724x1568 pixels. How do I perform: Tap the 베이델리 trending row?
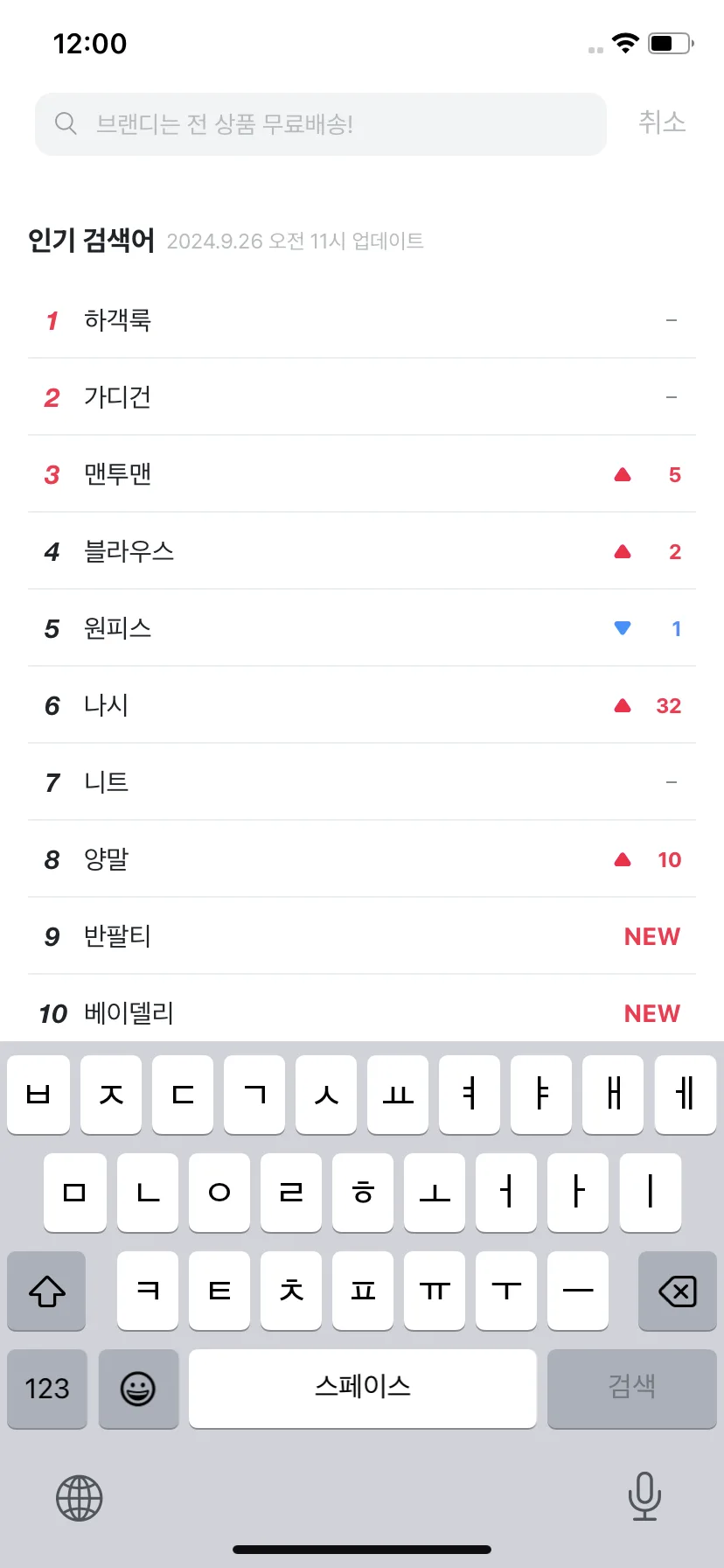pos(362,1009)
